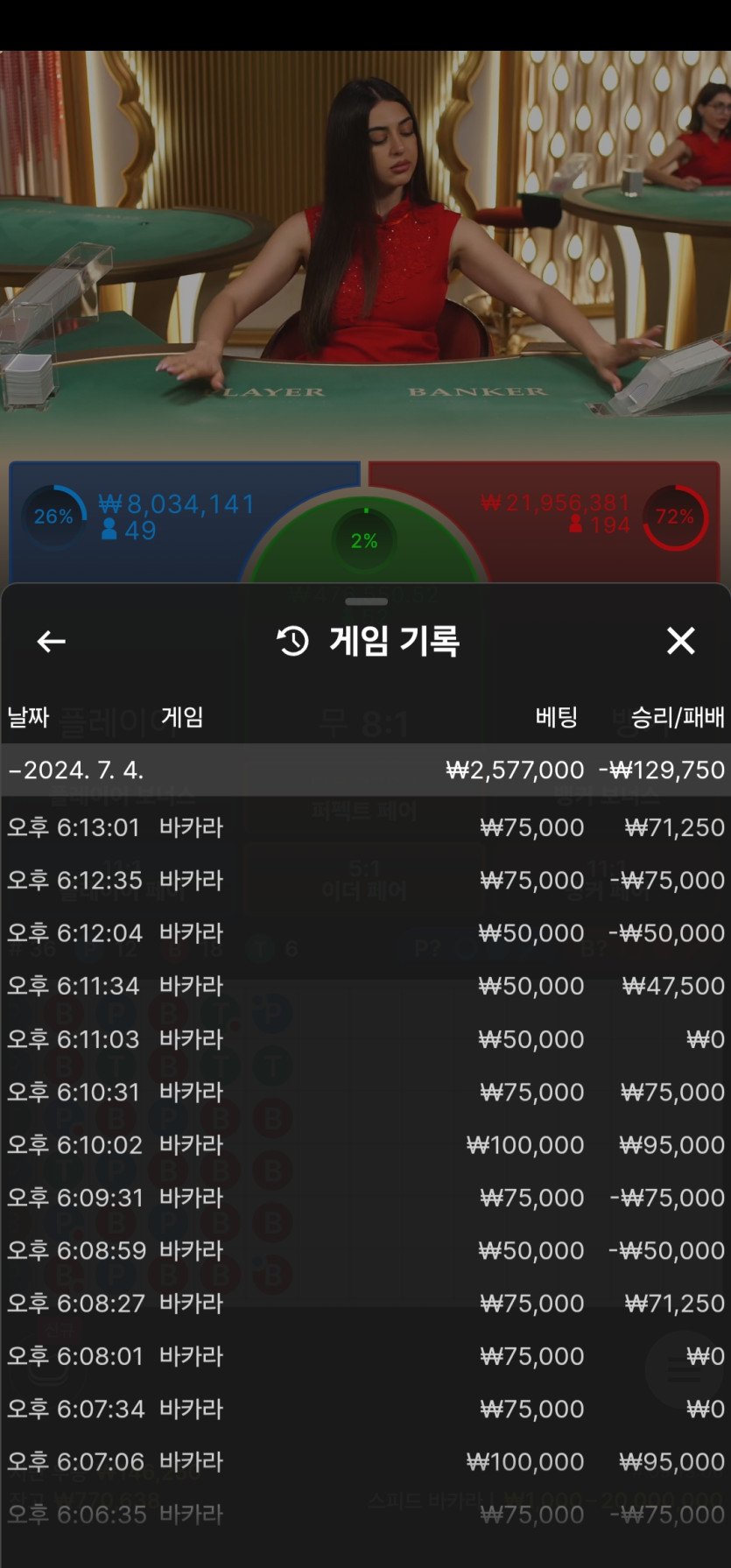Open the 오후 6:10:02 바카라 record
The height and width of the screenshot is (1568, 731).
point(365,1144)
